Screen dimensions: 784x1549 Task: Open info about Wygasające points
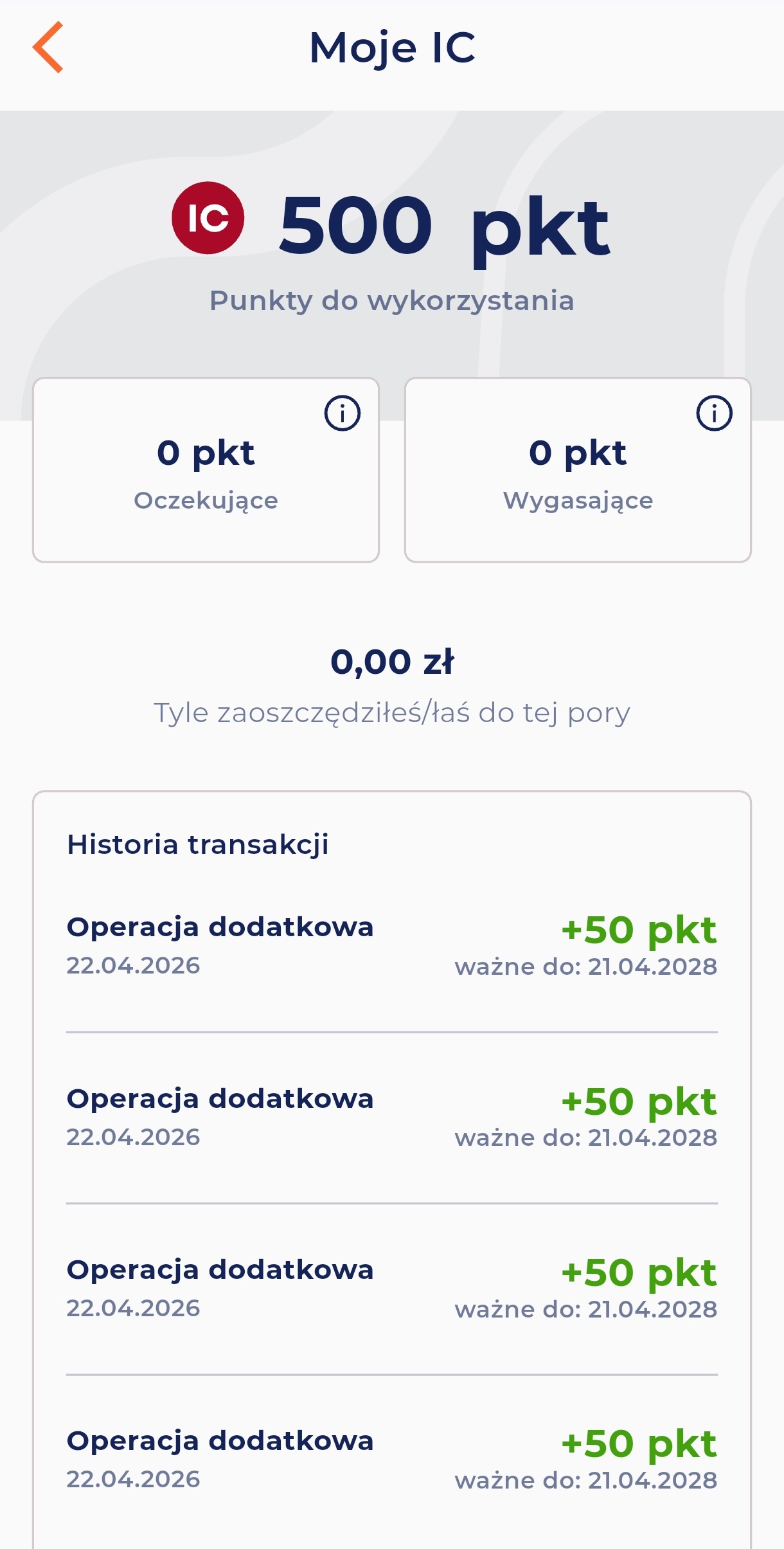[714, 413]
